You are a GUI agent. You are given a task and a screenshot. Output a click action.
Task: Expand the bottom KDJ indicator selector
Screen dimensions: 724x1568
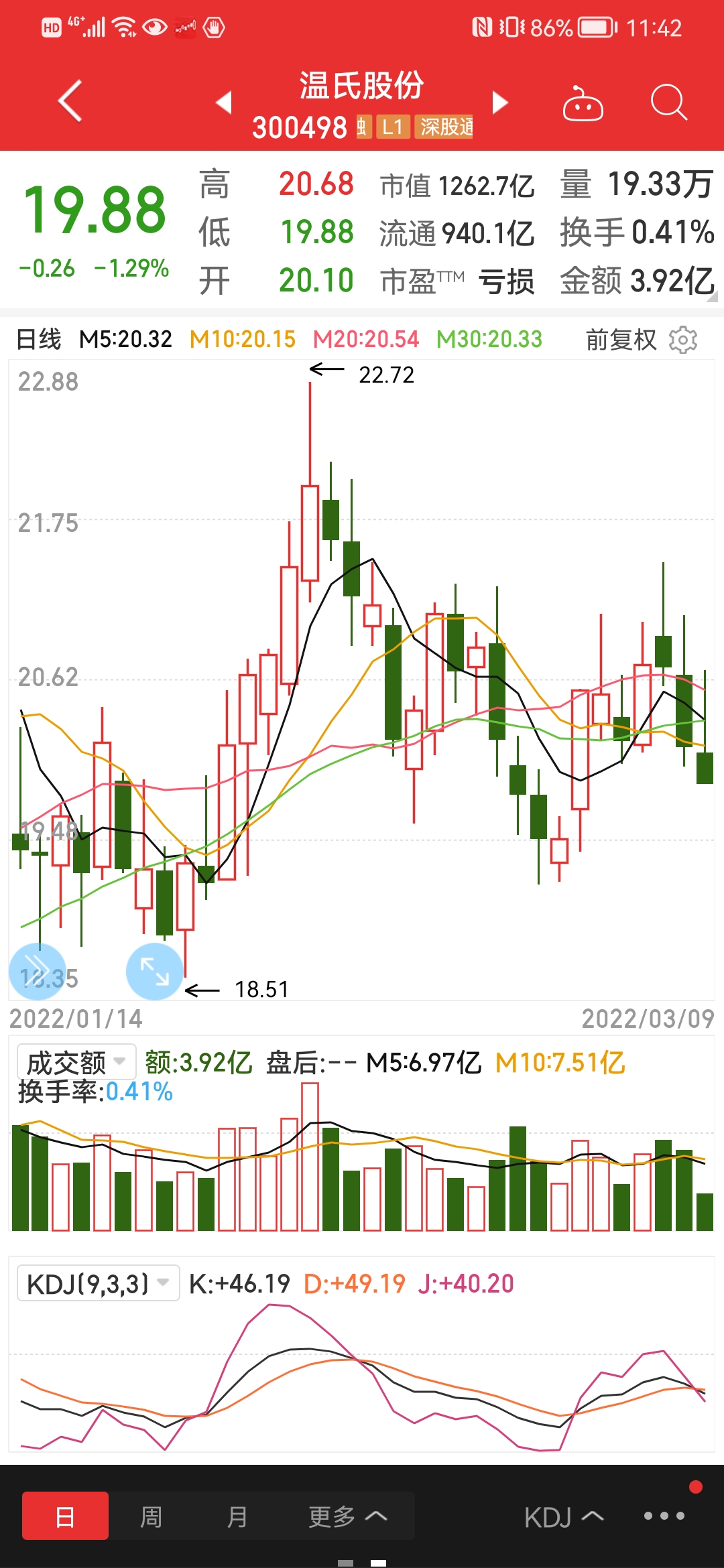click(x=564, y=1517)
